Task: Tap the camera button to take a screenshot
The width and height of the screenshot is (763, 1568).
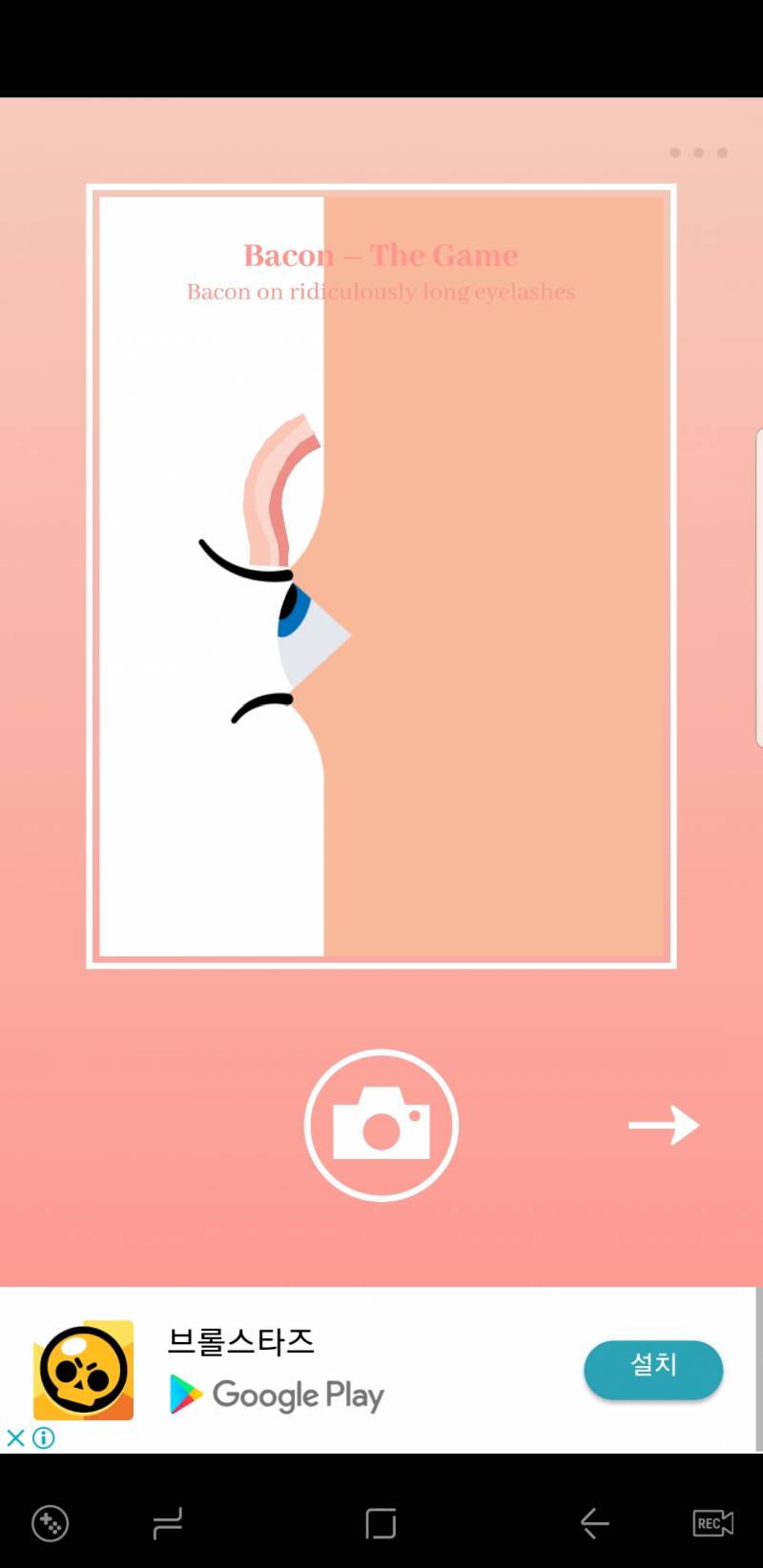Action: (381, 1125)
